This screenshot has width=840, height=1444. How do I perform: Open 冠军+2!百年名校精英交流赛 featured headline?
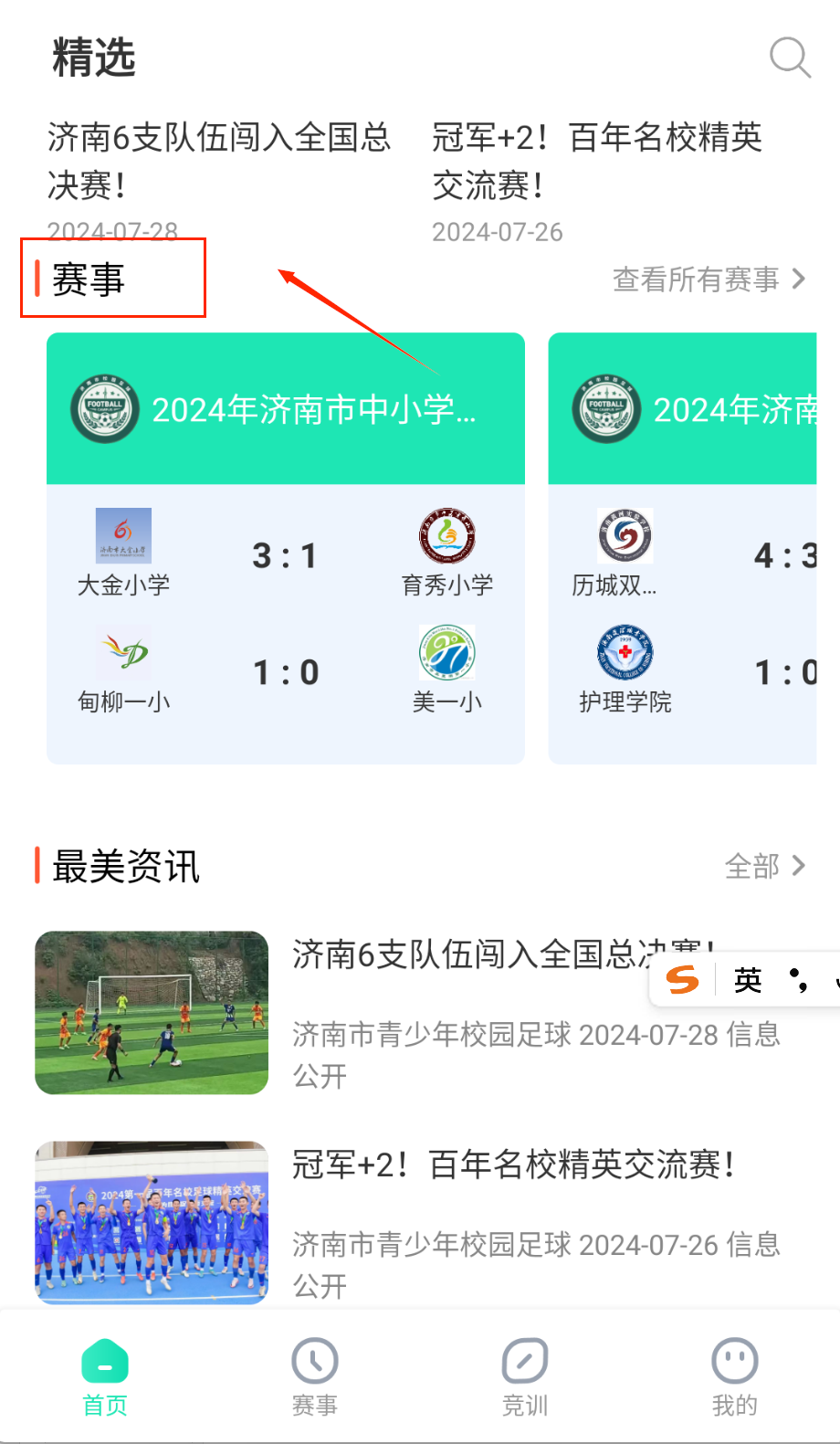coord(597,161)
